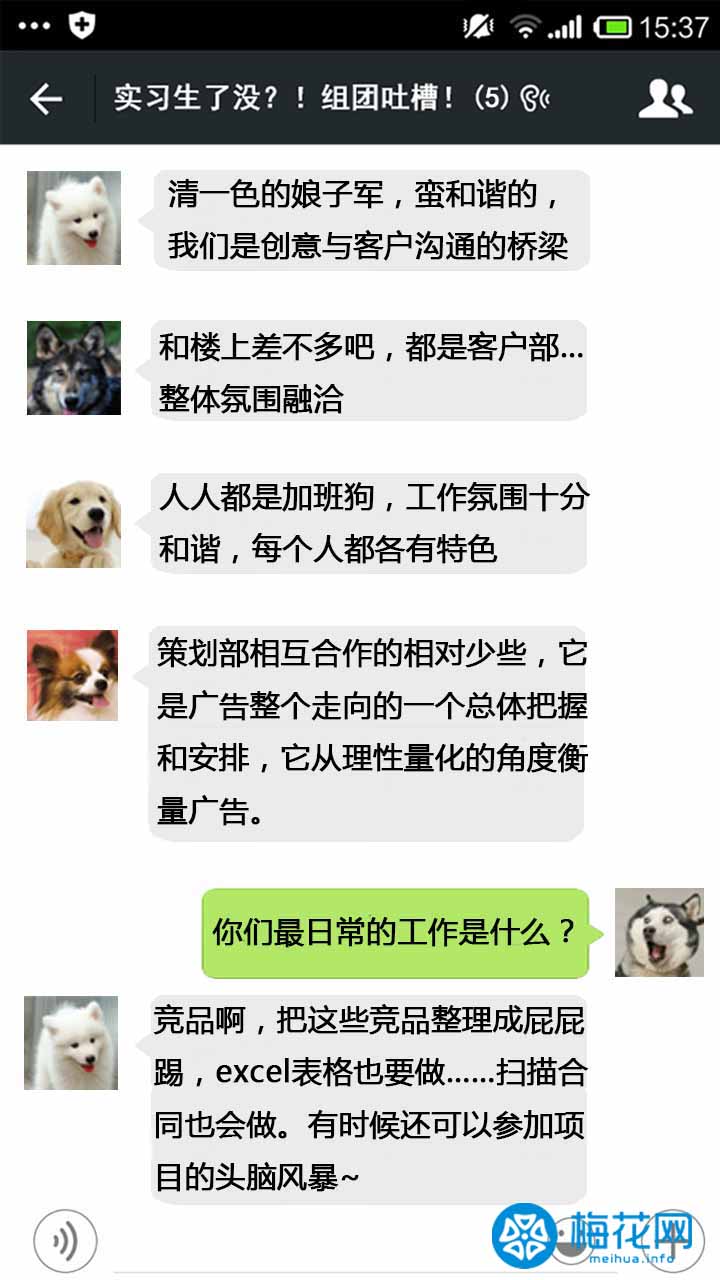Screen dimensions: 720x1280
Task: Open the wolf avatar beside 和楼上差不多吧 message
Action: tap(73, 368)
